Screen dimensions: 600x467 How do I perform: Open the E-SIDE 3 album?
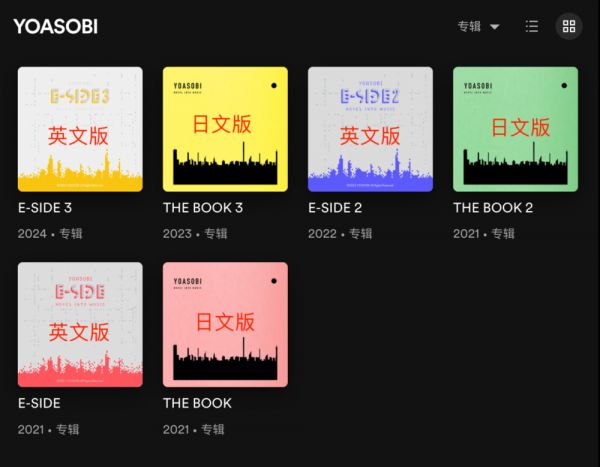click(x=80, y=129)
